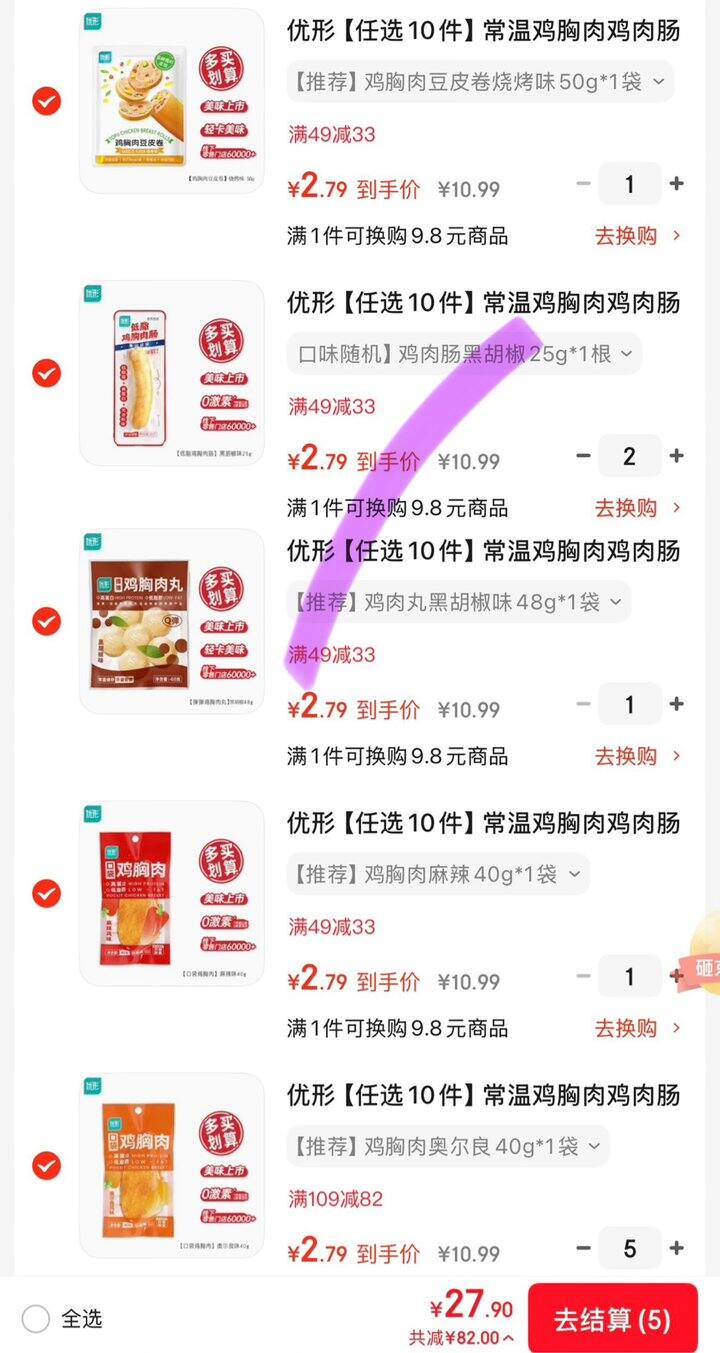720x1353 pixels.
Task: Uncheck the 鸡胸肉麻辣 item
Action: 45,893
